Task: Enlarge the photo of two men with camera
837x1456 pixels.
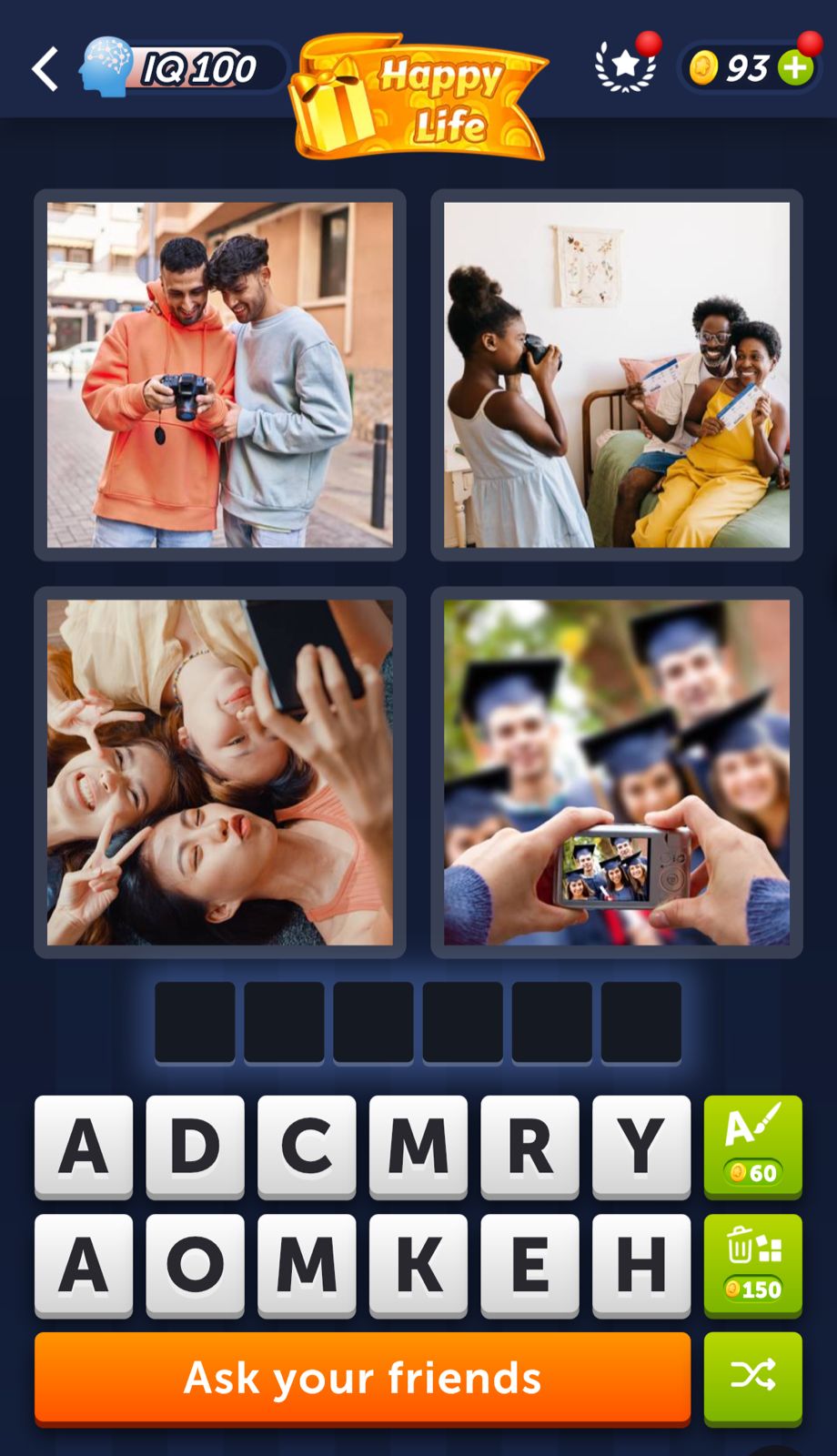Action: coord(220,375)
